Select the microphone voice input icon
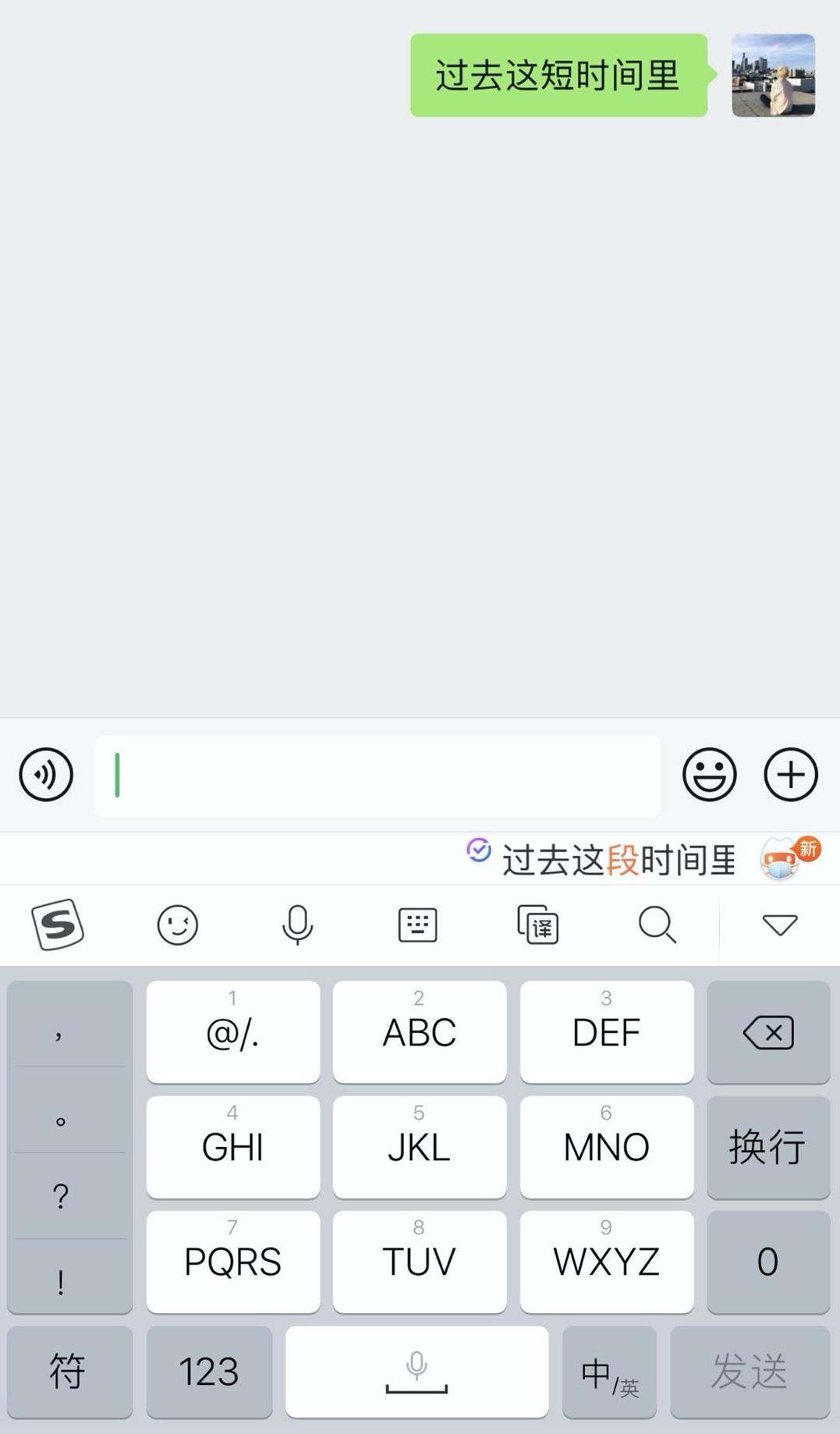Viewport: 840px width, 1434px height. (x=297, y=925)
